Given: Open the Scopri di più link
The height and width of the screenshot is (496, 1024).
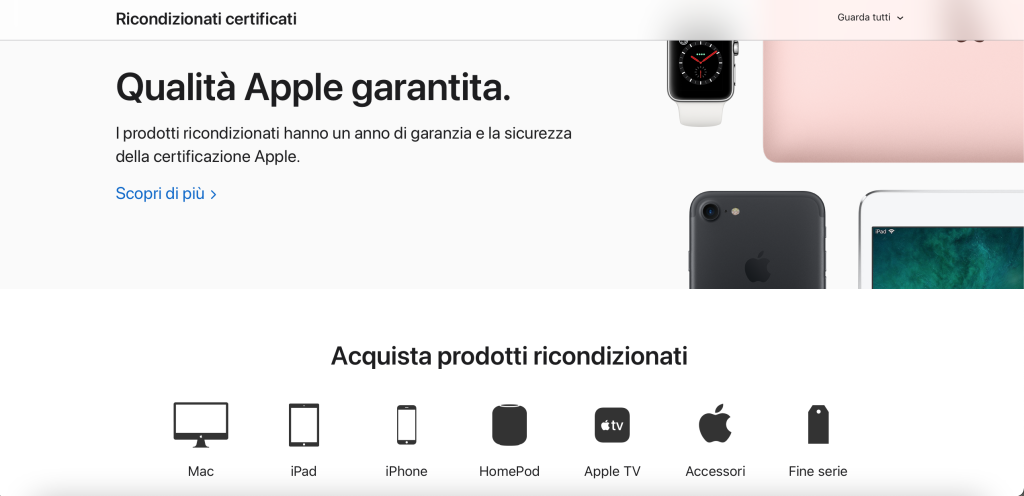Looking at the screenshot, I should click(x=165, y=194).
